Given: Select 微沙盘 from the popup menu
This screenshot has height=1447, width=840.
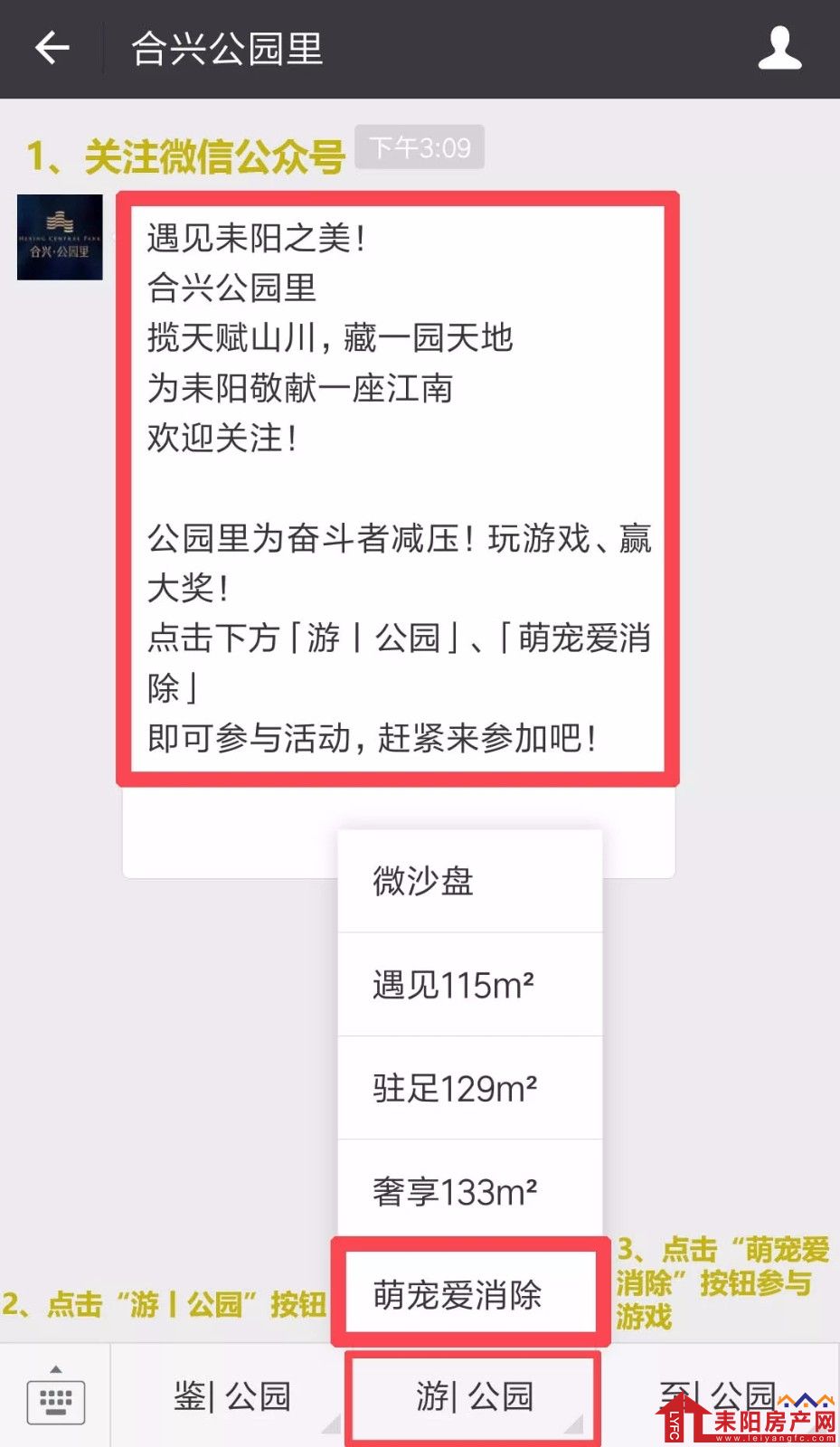Looking at the screenshot, I should coord(469,881).
